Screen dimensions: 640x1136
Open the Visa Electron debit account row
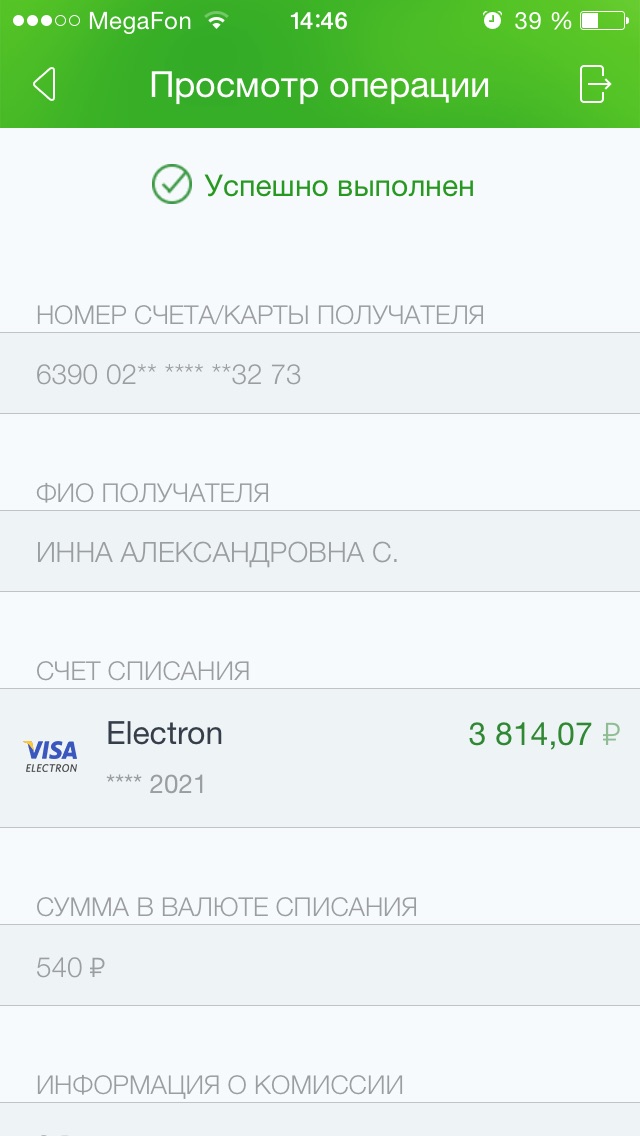[320, 758]
